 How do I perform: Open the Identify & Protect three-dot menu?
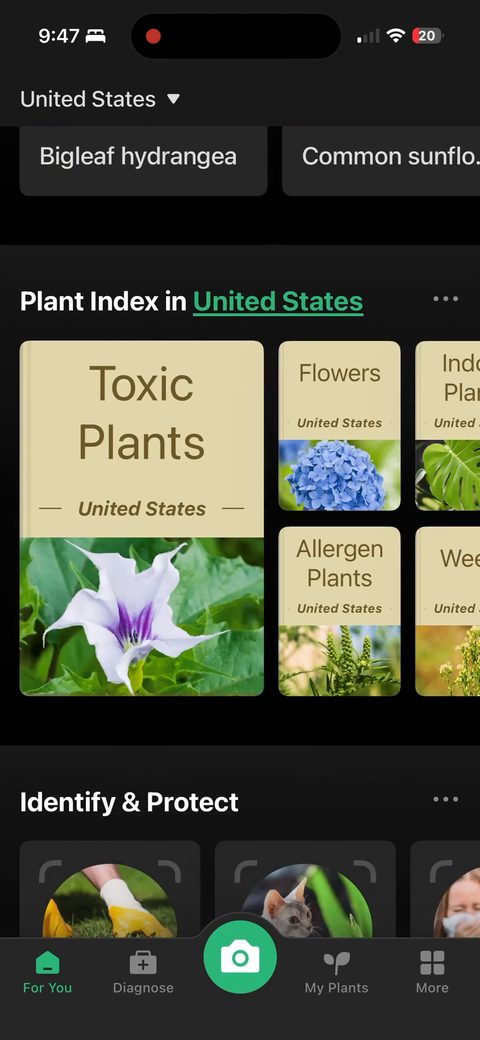(446, 799)
